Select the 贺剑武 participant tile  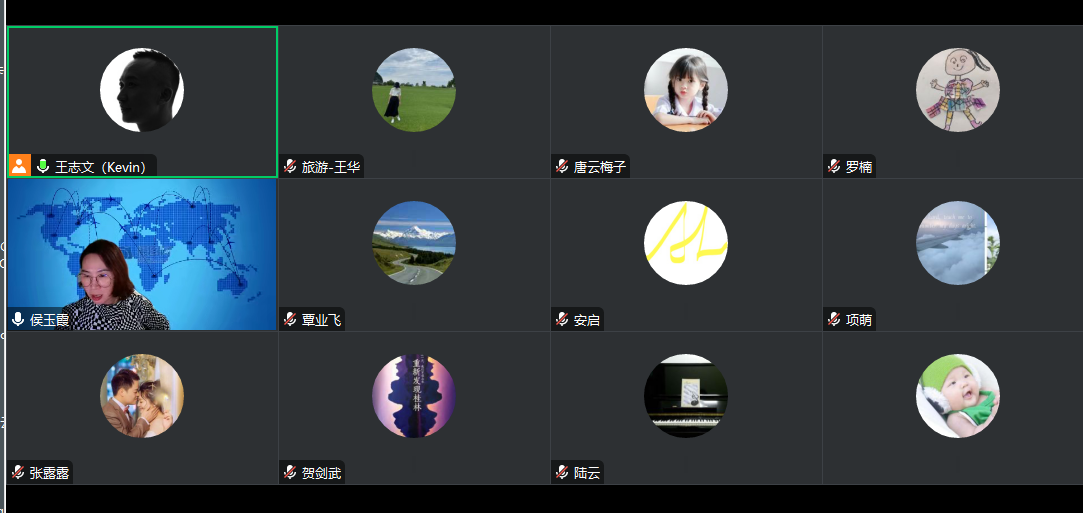pos(414,408)
